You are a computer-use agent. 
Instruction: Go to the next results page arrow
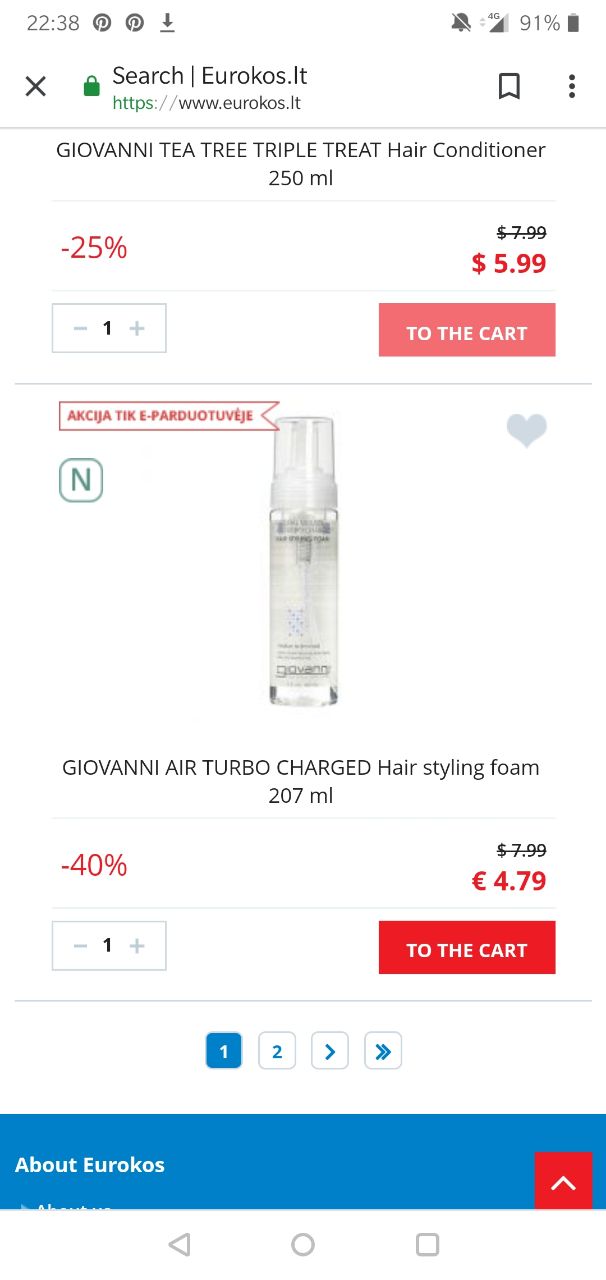(x=330, y=1051)
